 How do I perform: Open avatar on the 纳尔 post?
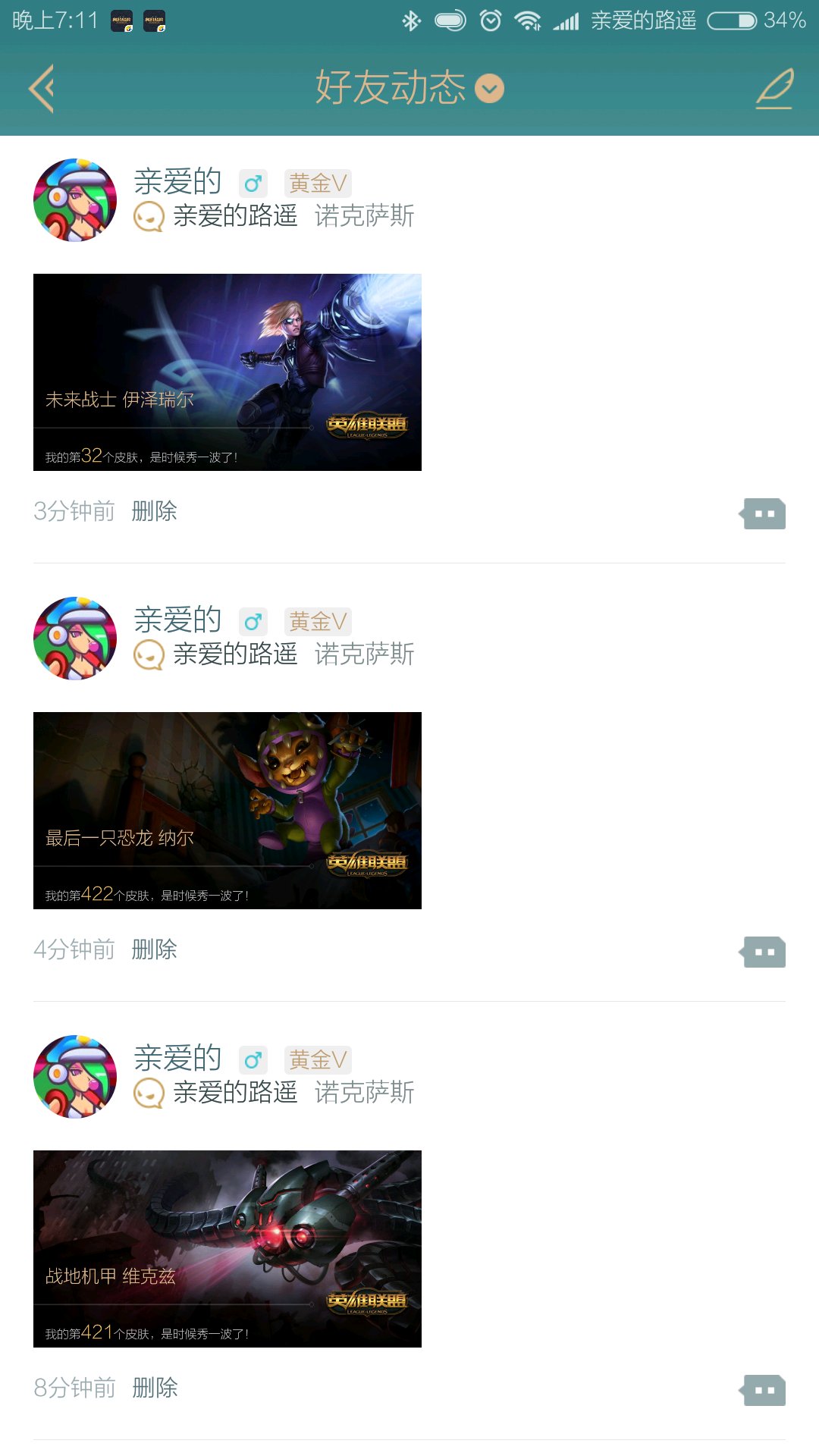coord(75,639)
